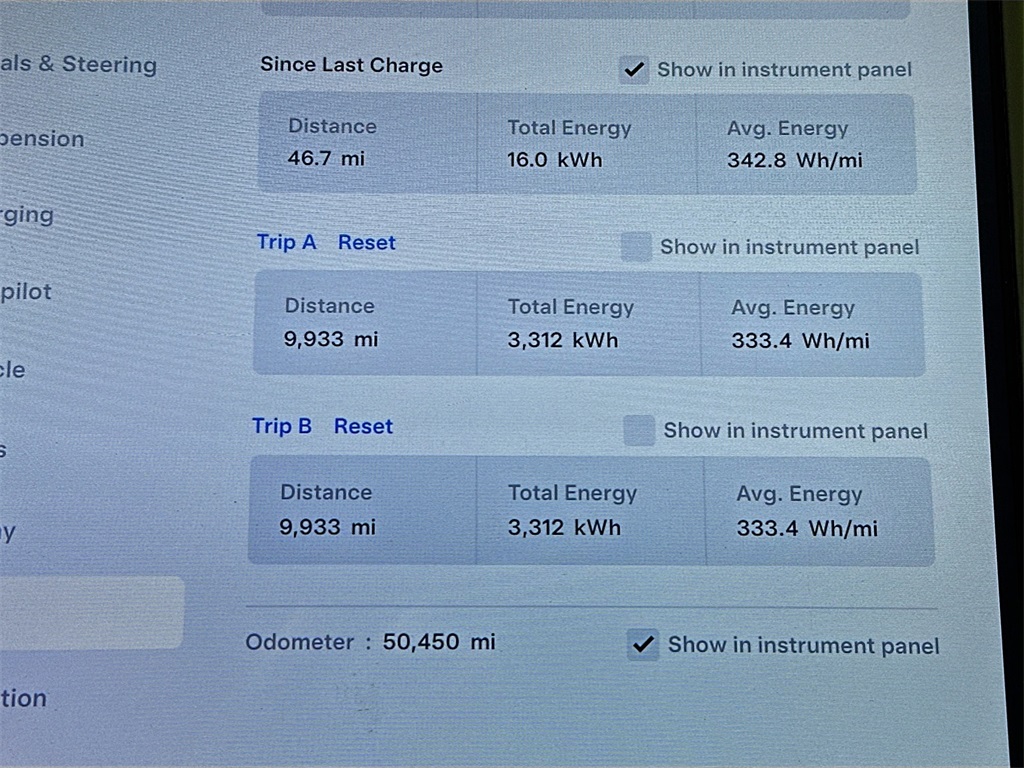Open Navigation settings in the sidebar

pyautogui.click(x=24, y=699)
